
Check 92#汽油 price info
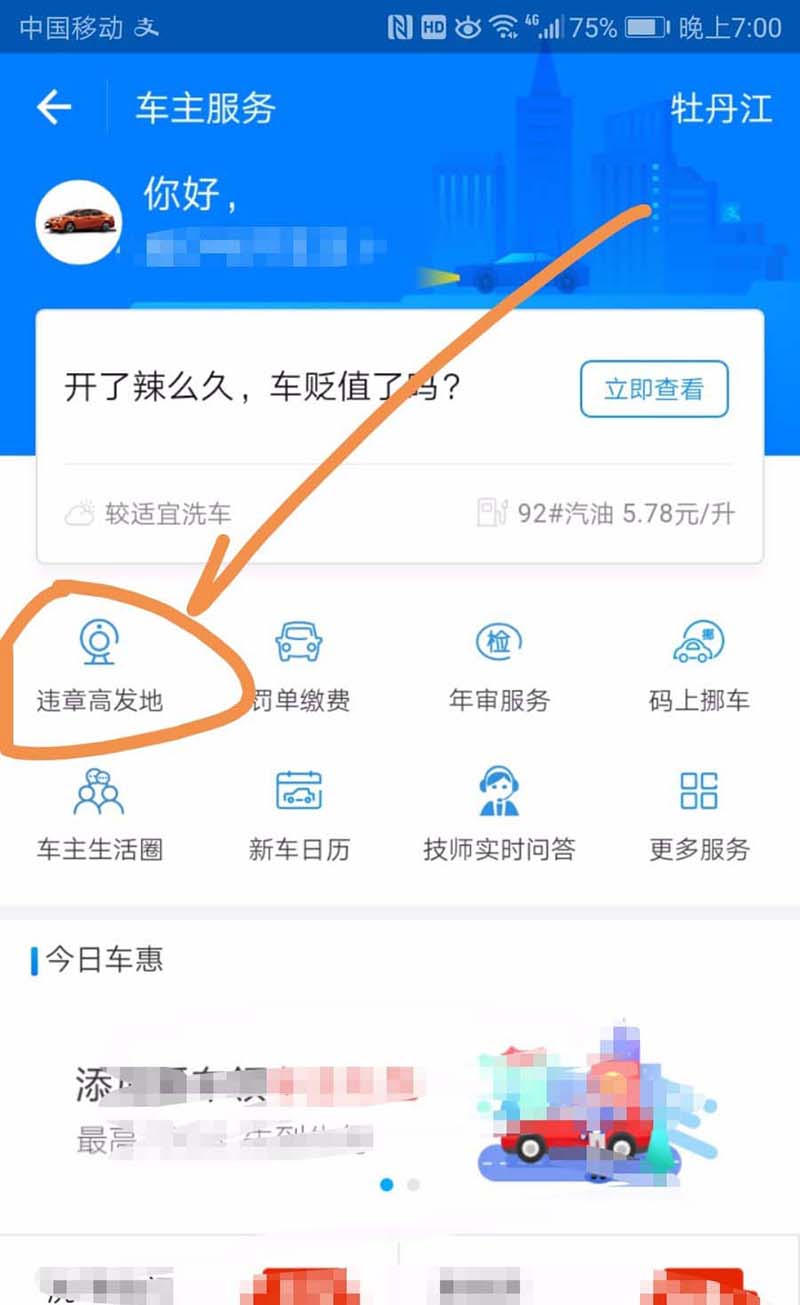606,514
